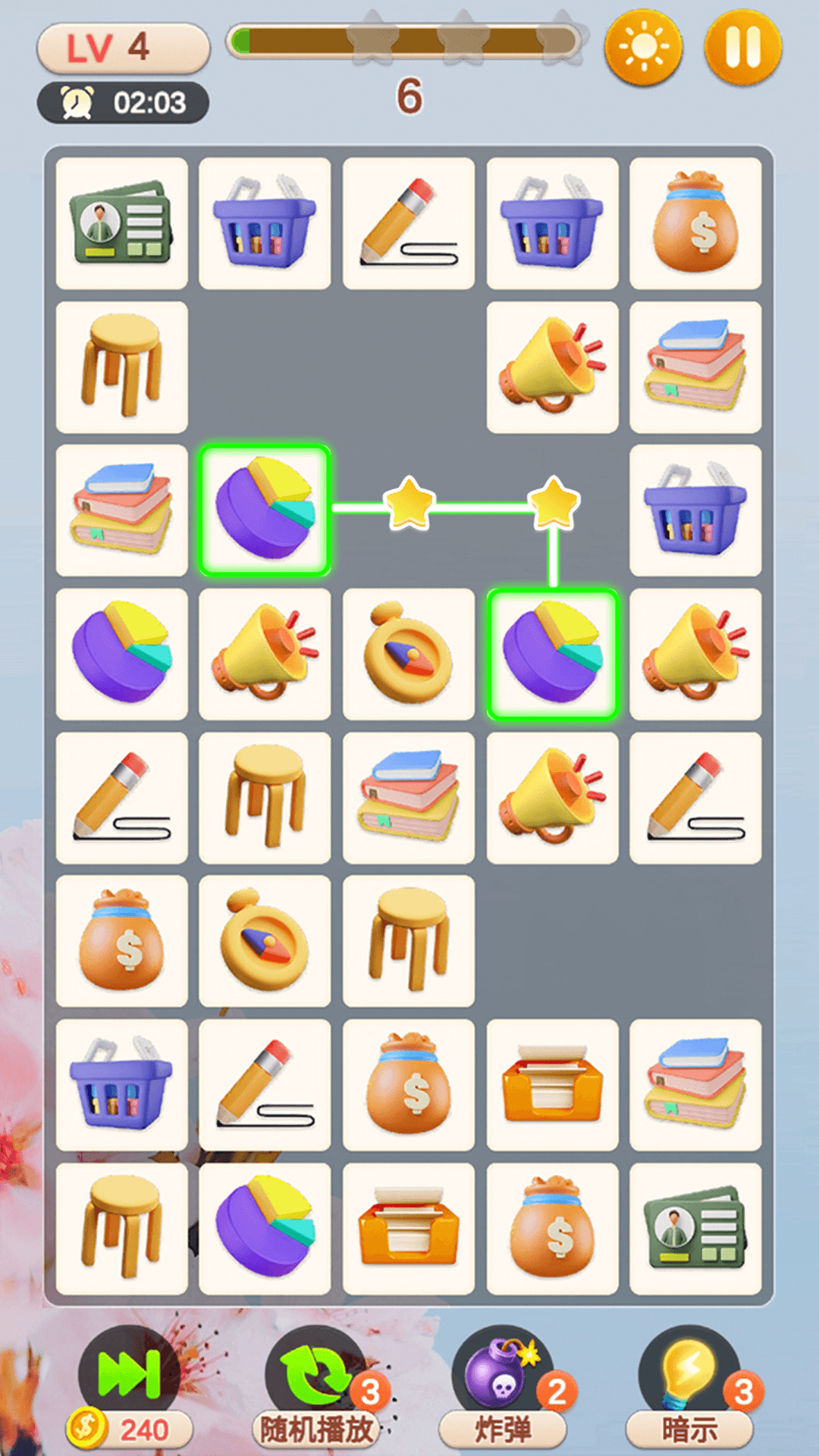Tap the orange sun button
Viewport: 819px width, 1456px height.
(x=643, y=47)
